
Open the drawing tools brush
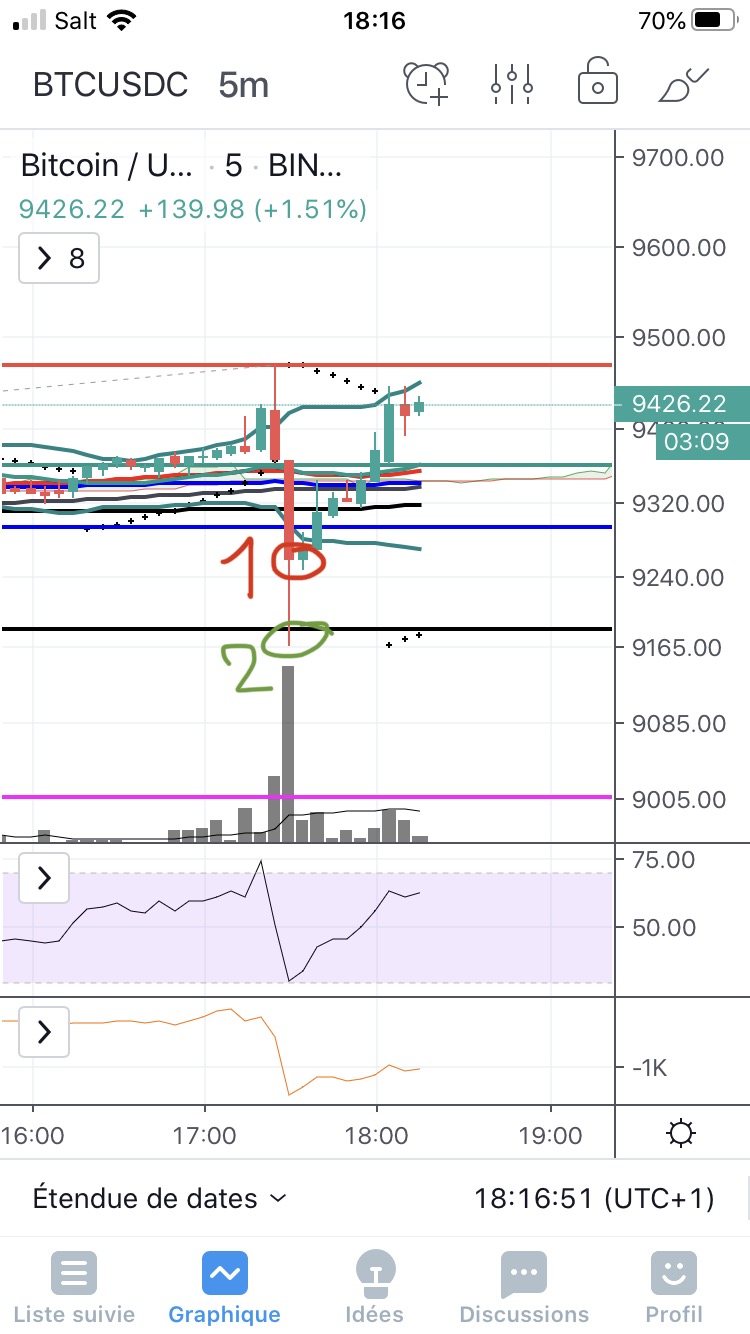tap(684, 84)
